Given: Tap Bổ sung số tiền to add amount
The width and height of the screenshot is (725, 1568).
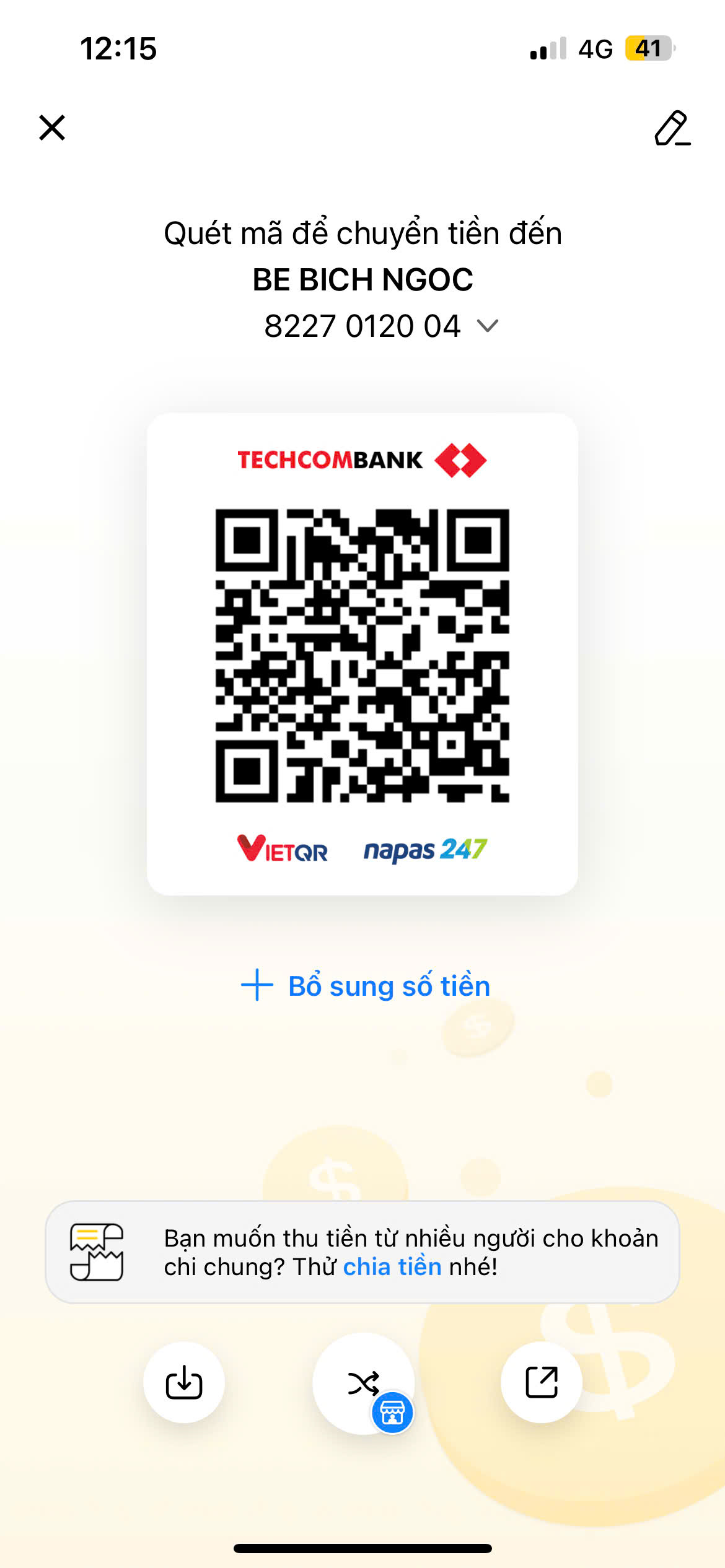Looking at the screenshot, I should 366,985.
